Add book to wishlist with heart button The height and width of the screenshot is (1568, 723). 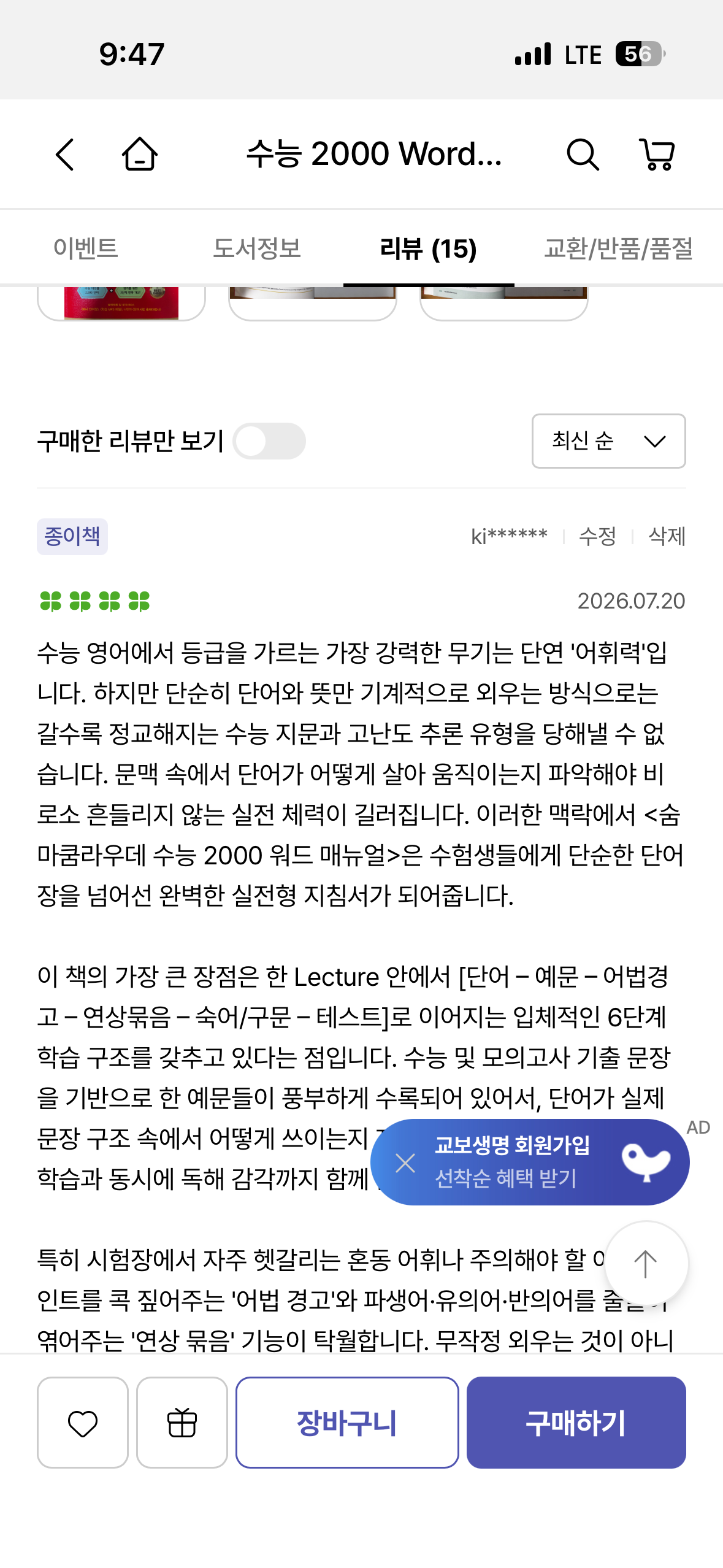coord(83,1423)
